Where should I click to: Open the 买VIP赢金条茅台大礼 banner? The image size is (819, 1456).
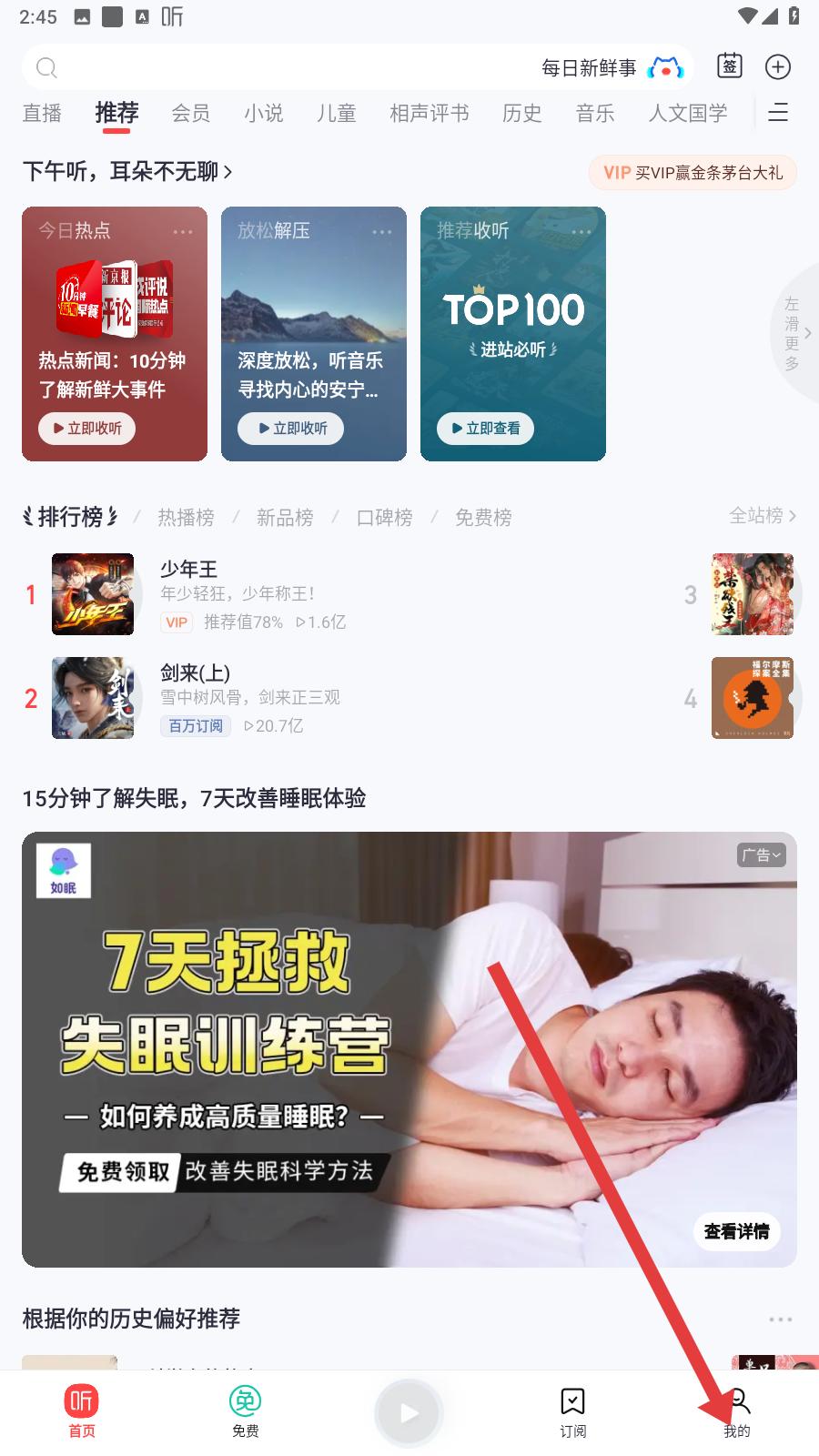[693, 173]
